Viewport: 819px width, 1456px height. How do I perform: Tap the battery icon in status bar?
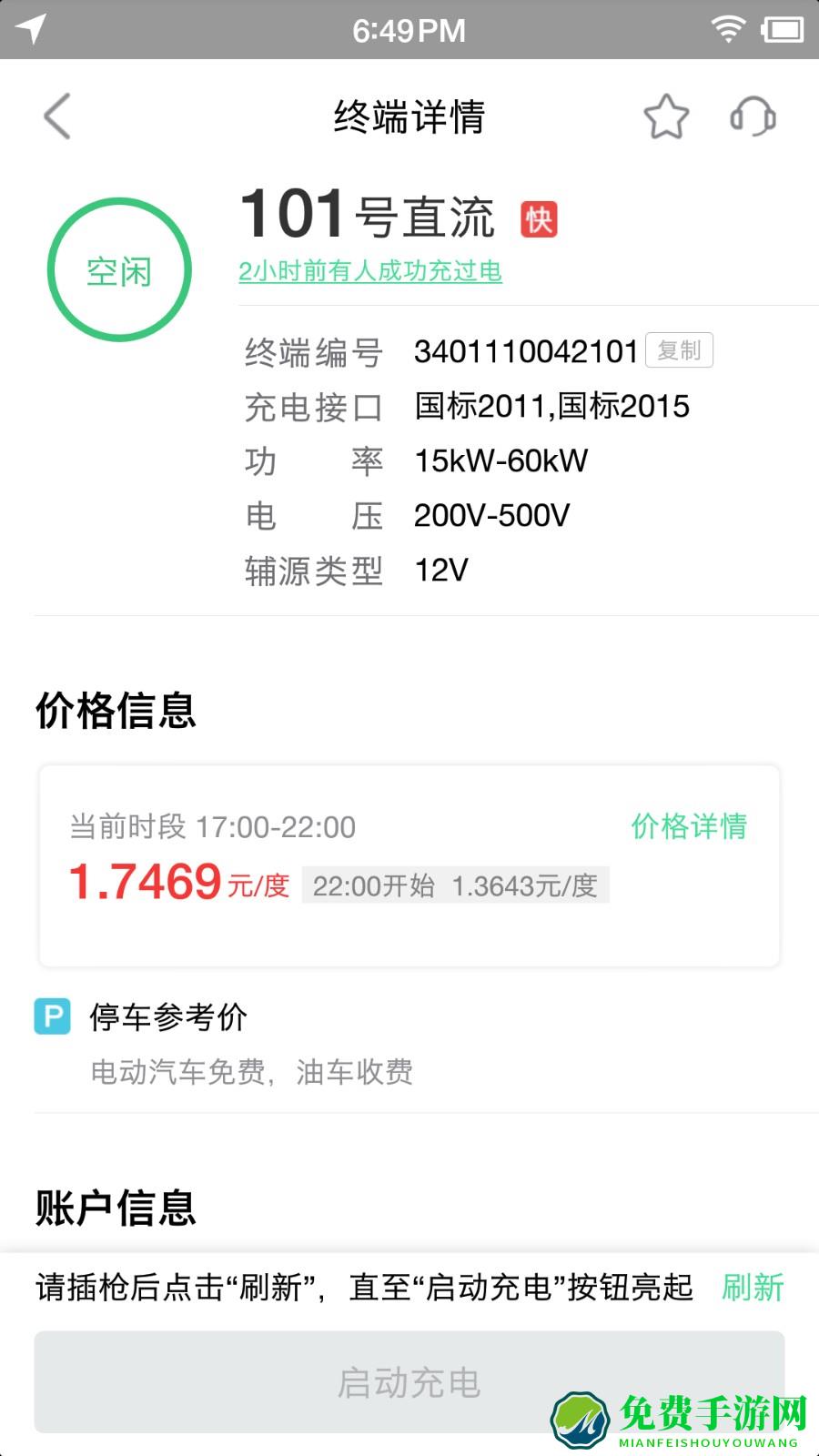[781, 29]
